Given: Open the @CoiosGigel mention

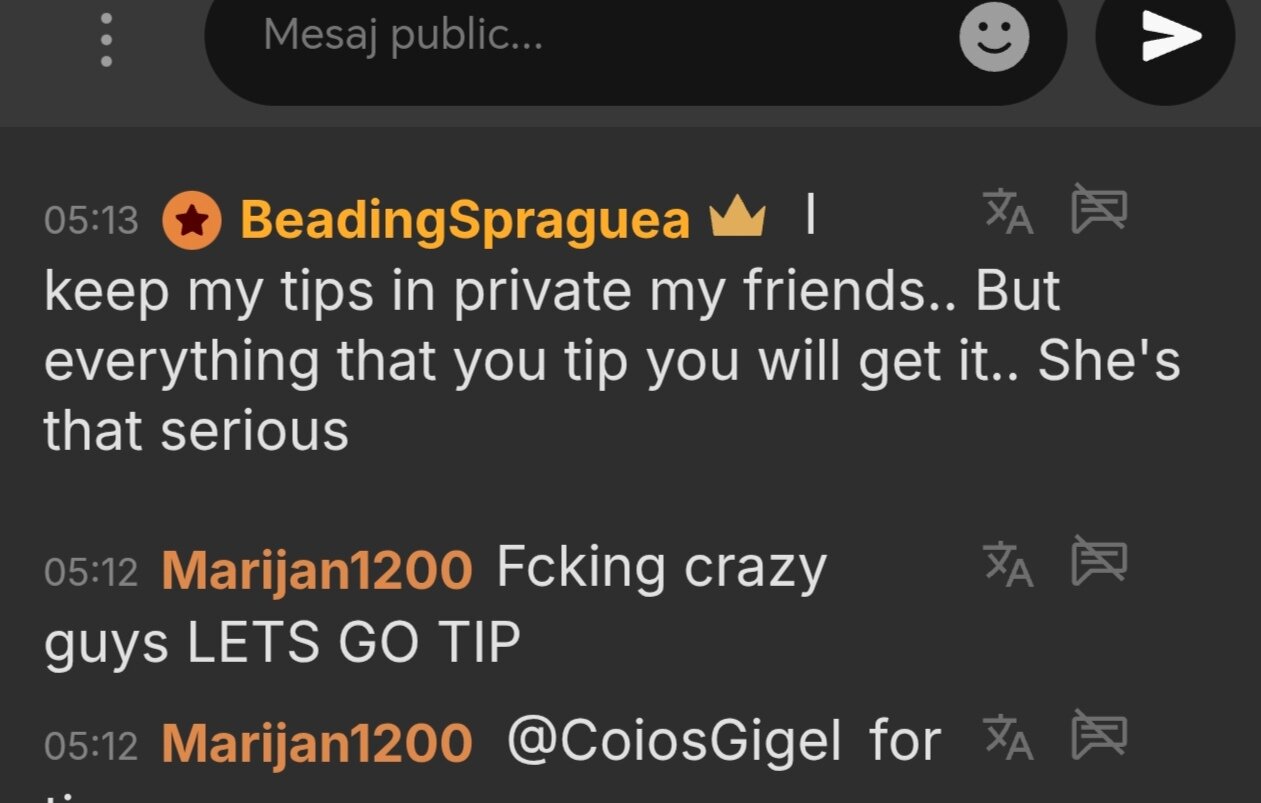Looking at the screenshot, I should 674,742.
